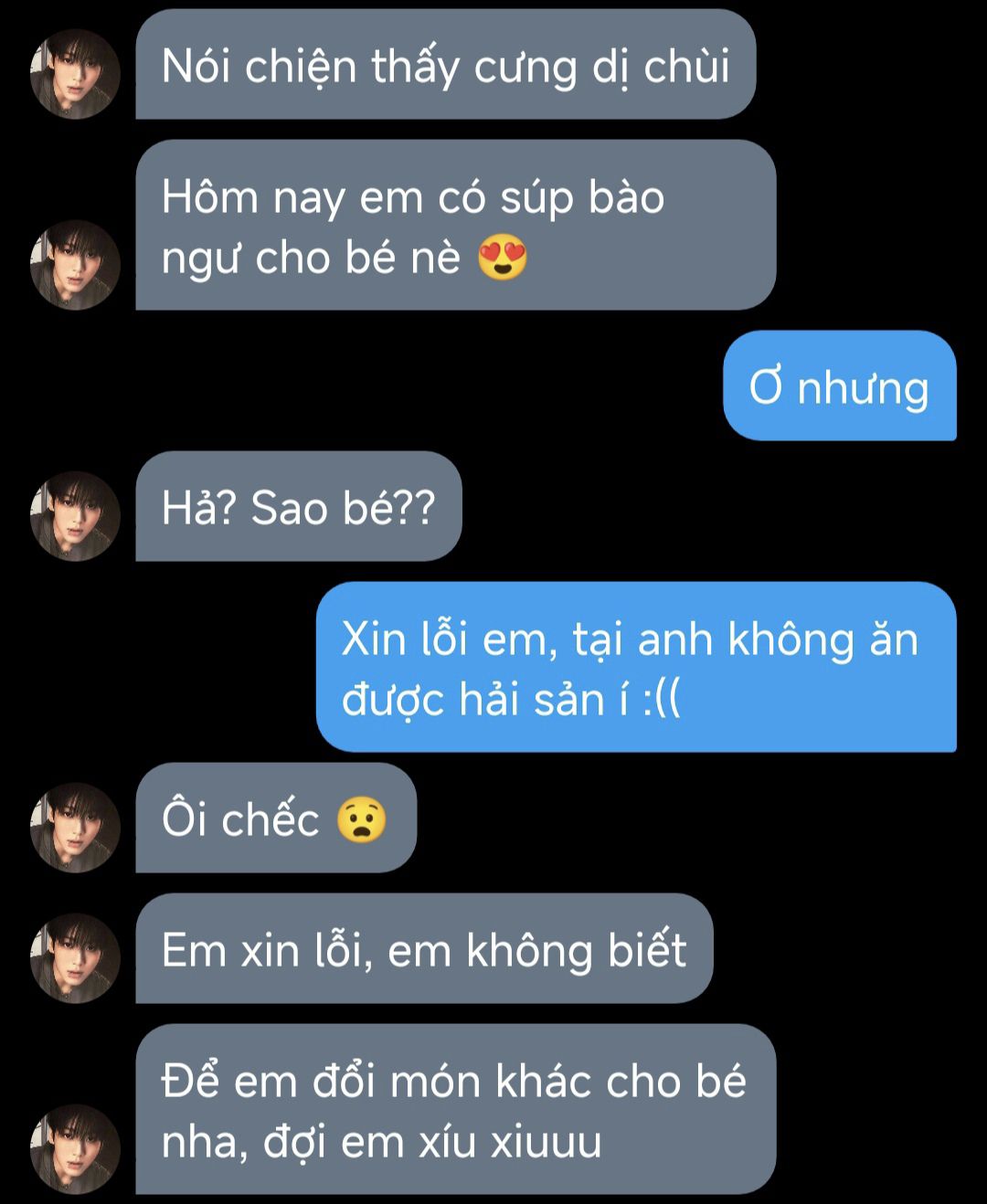Open profile photo beside "Để em đổi món khác"
This screenshot has height=1204, width=987.
pyautogui.click(x=75, y=1149)
